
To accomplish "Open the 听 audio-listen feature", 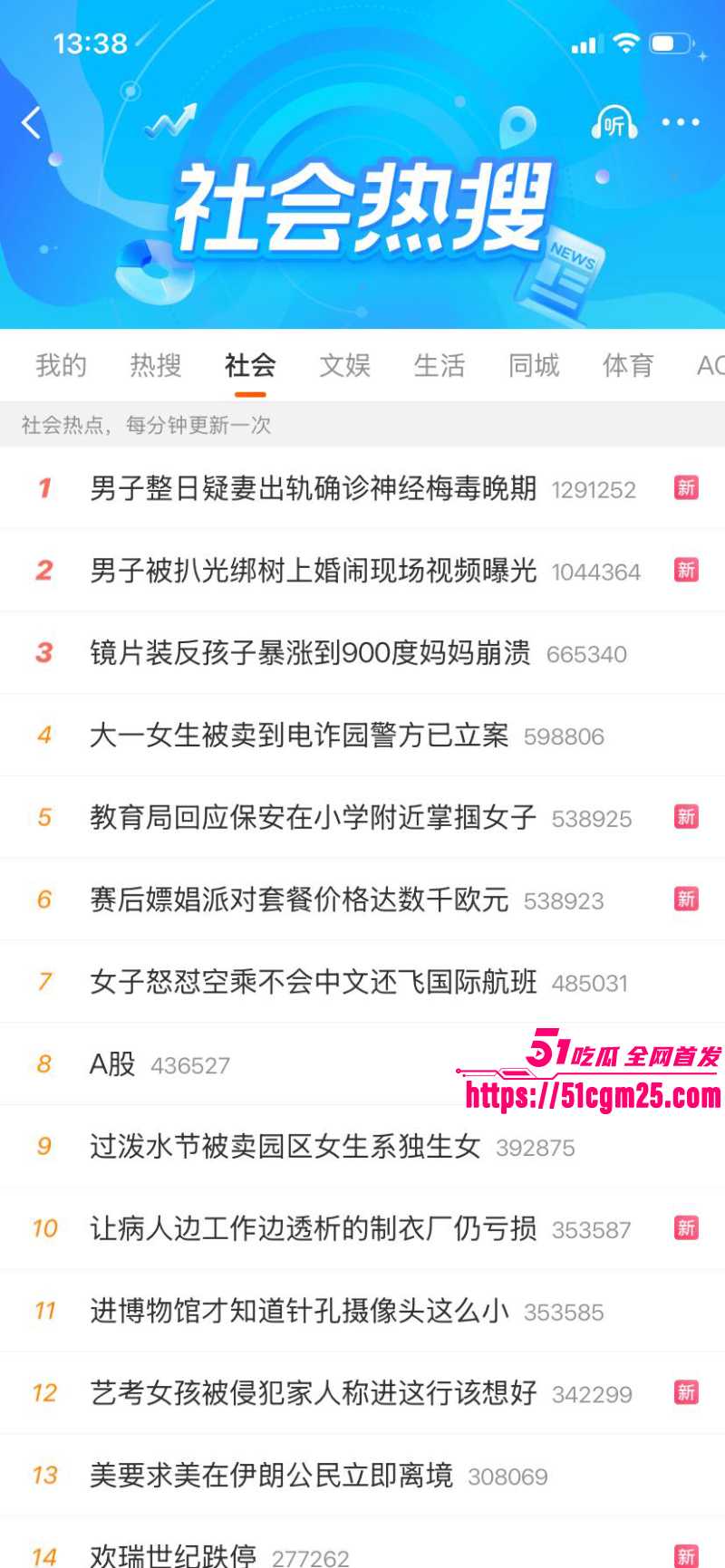I will point(613,124).
